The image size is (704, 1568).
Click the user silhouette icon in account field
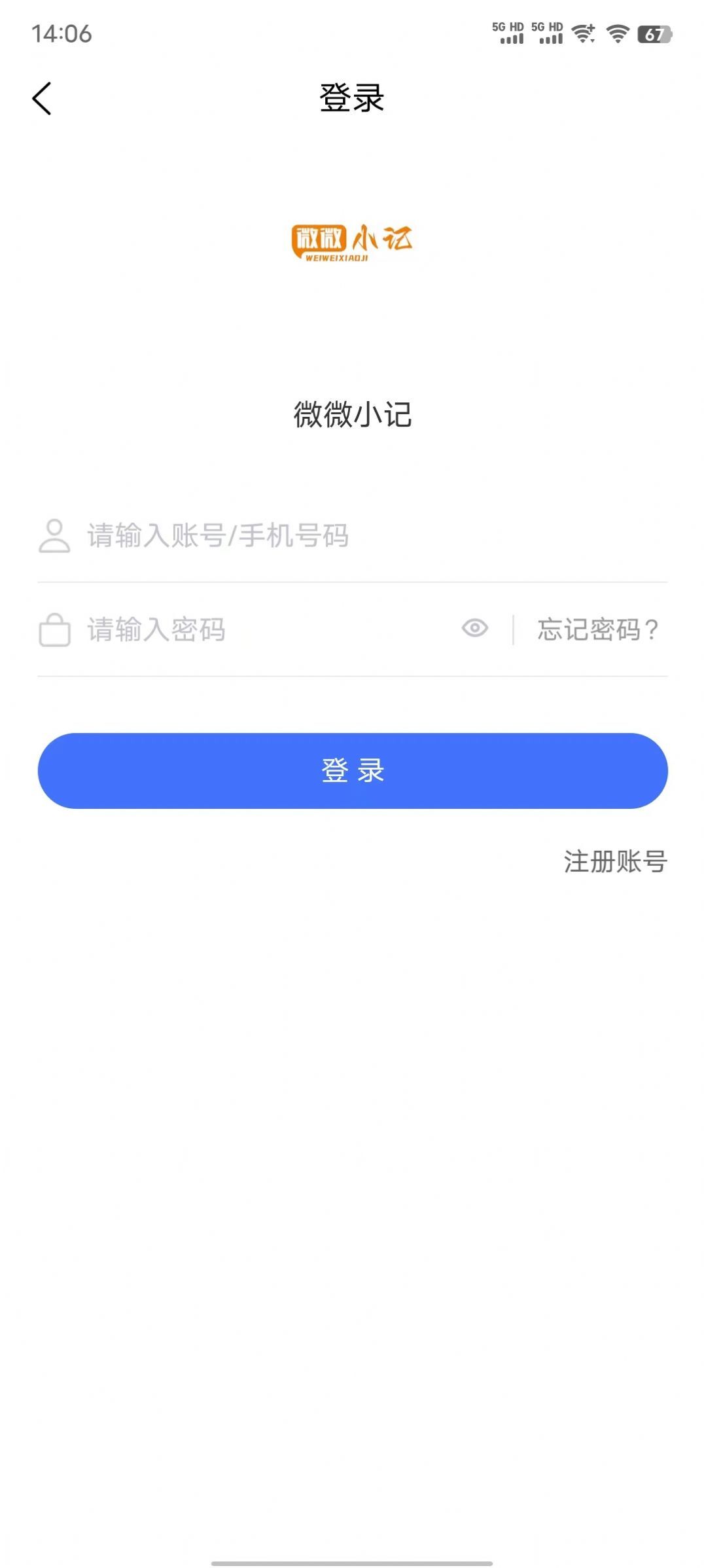(x=55, y=535)
